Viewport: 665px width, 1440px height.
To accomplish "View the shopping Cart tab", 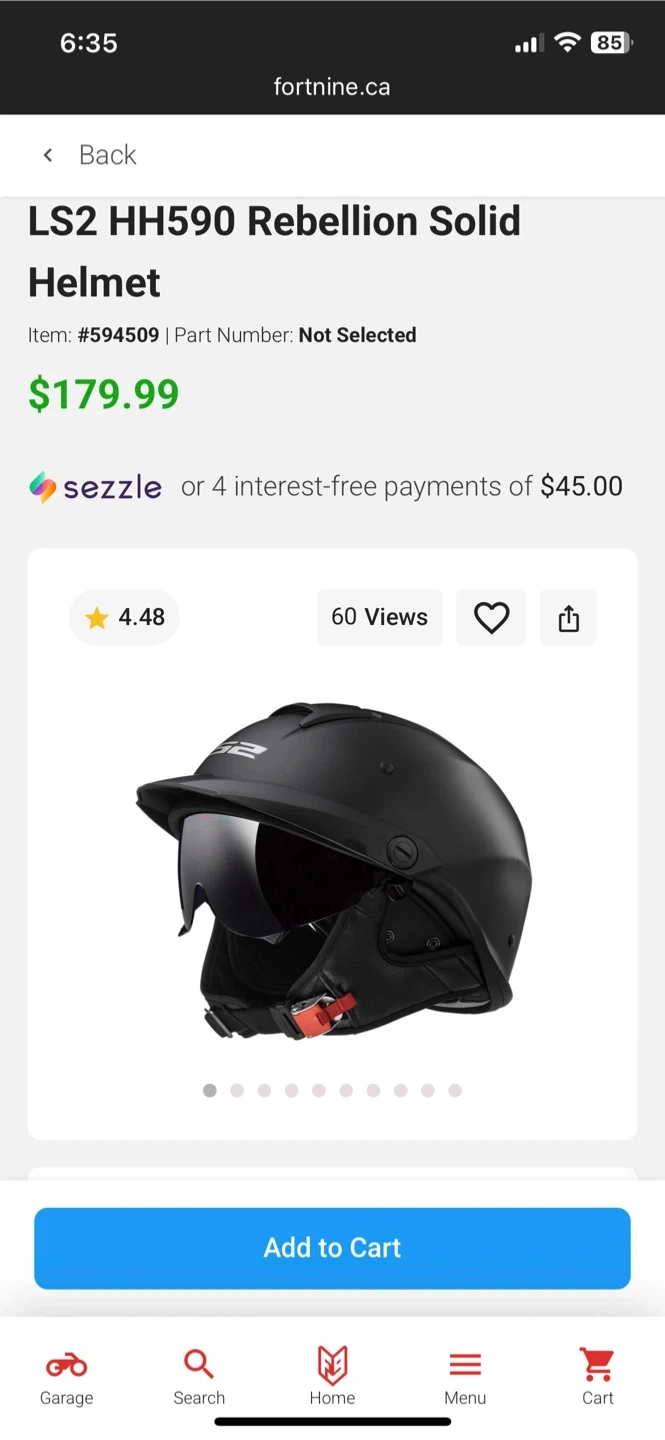I will (x=598, y=1376).
